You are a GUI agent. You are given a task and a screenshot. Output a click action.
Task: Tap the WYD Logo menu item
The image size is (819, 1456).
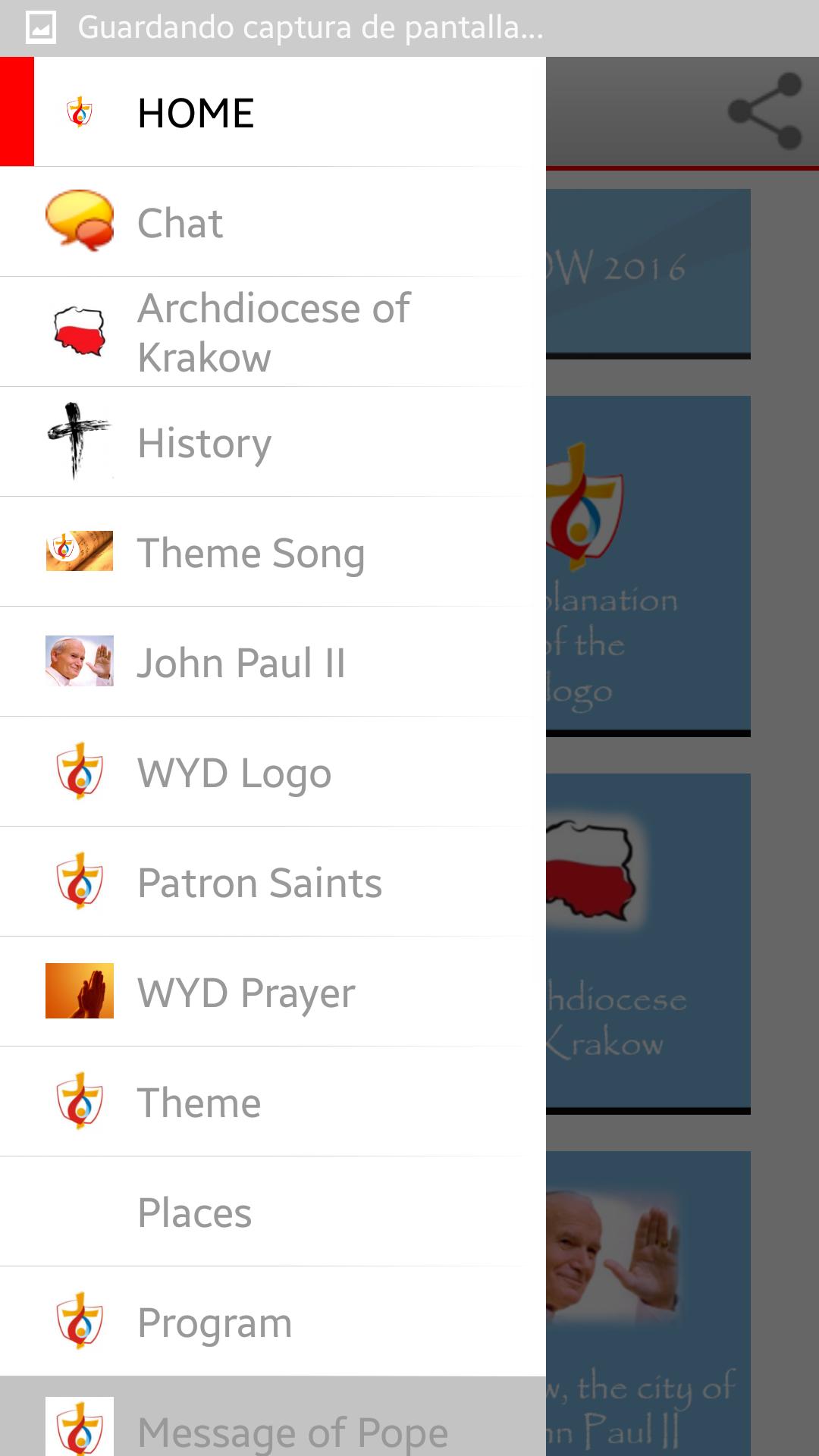(273, 772)
